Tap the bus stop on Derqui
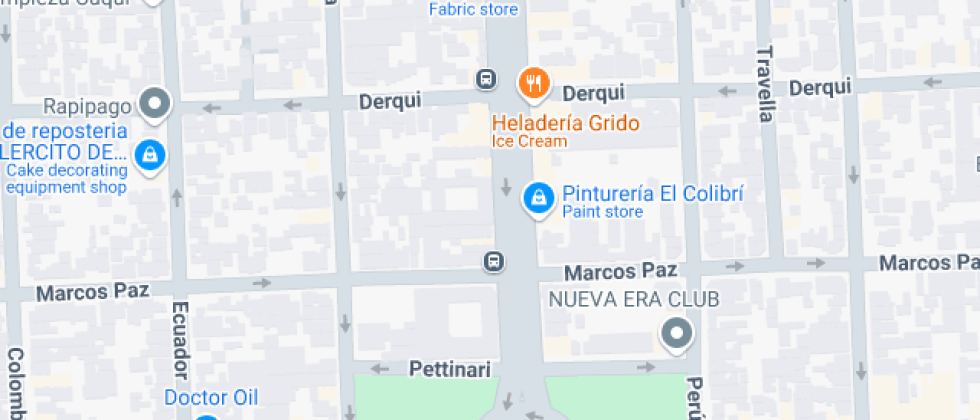 pos(486,78)
